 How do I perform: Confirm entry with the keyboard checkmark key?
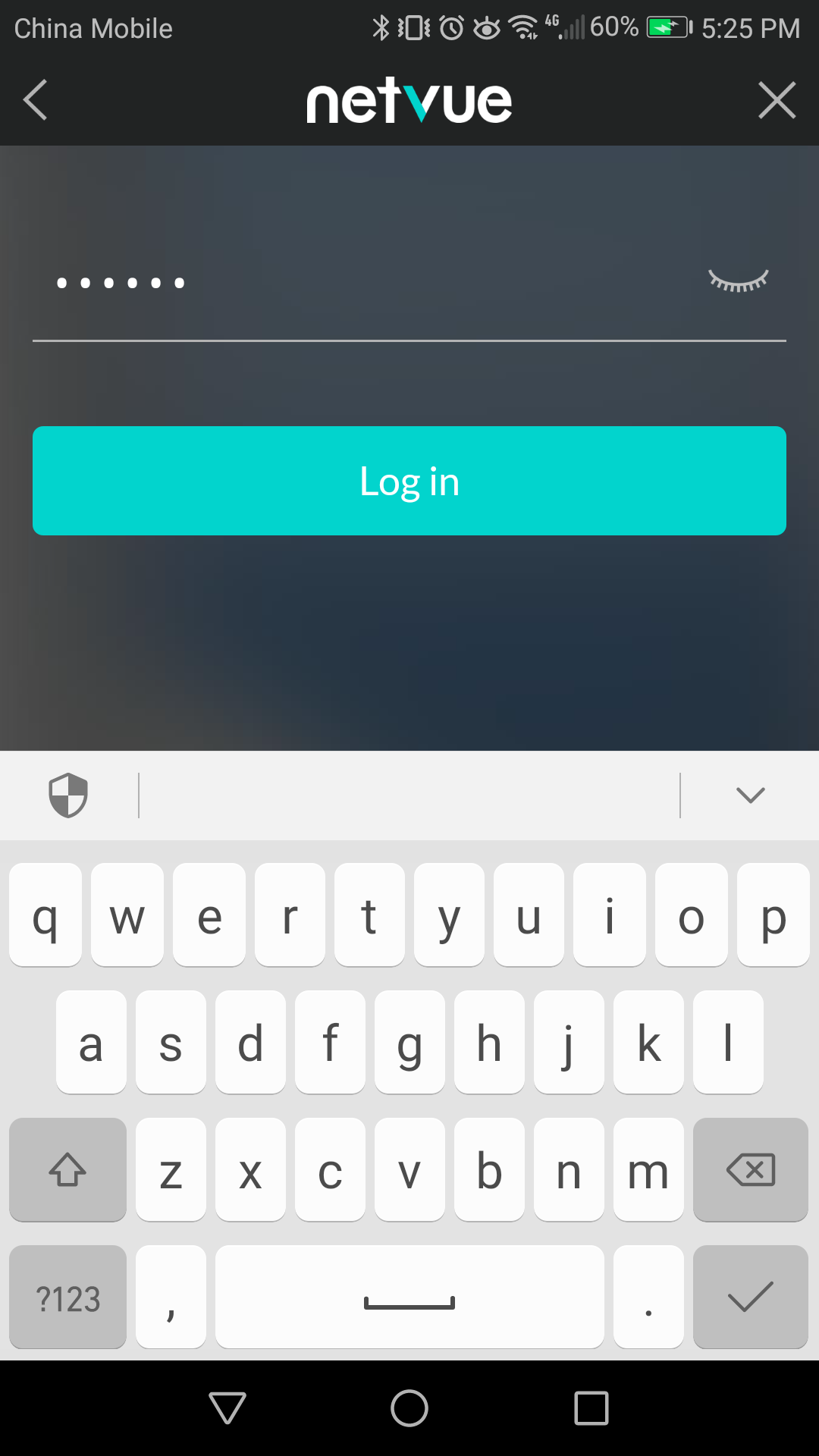click(x=751, y=1297)
